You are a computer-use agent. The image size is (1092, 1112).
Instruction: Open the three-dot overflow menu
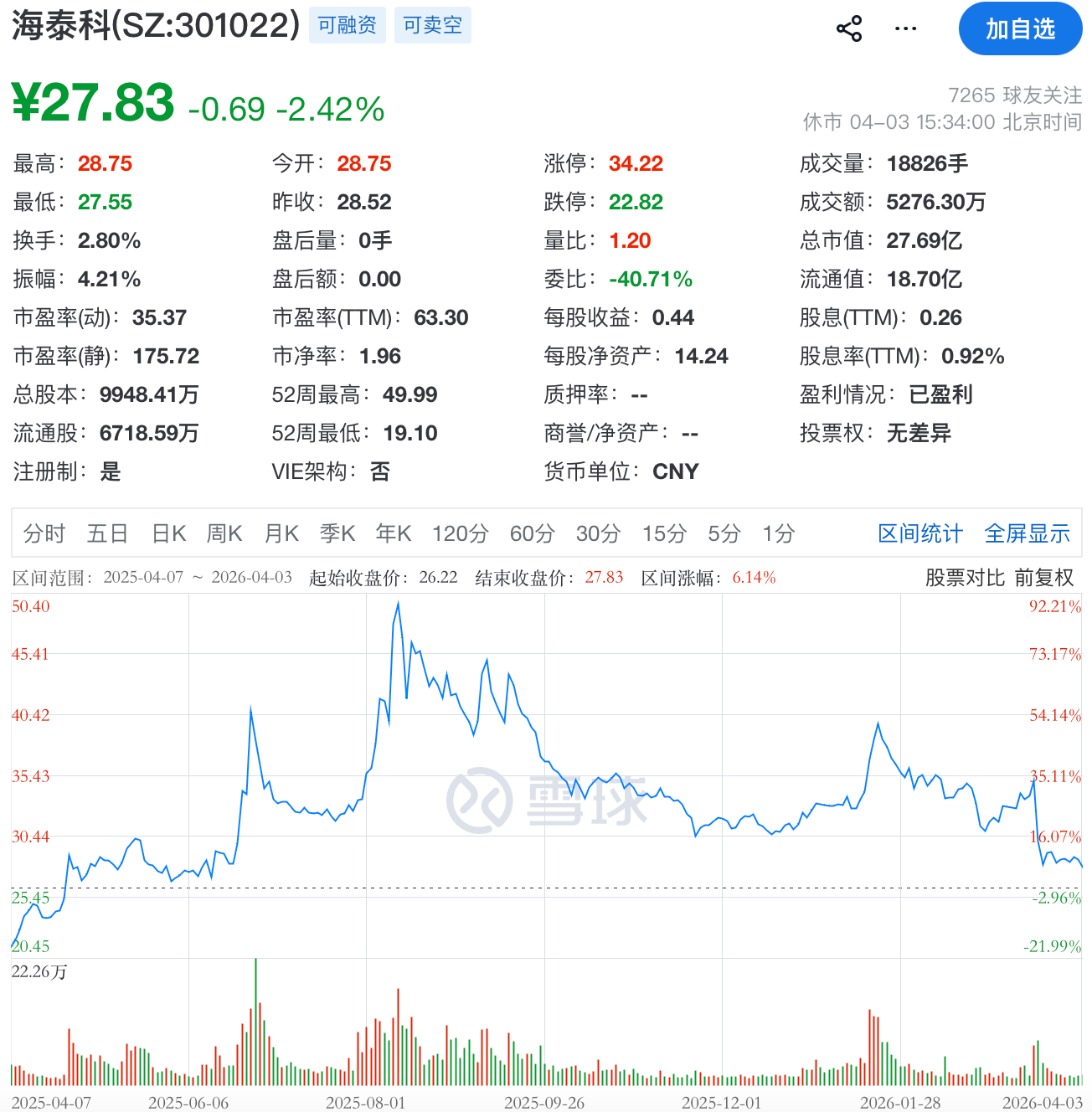point(905,29)
